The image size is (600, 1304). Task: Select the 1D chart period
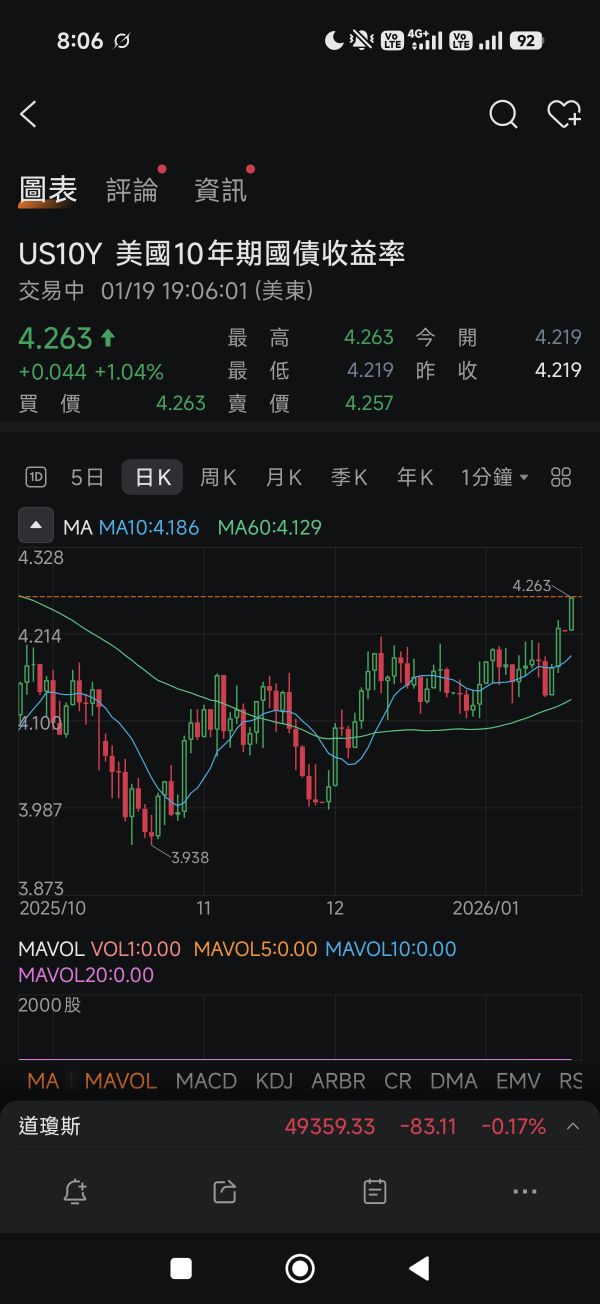pyautogui.click(x=37, y=477)
